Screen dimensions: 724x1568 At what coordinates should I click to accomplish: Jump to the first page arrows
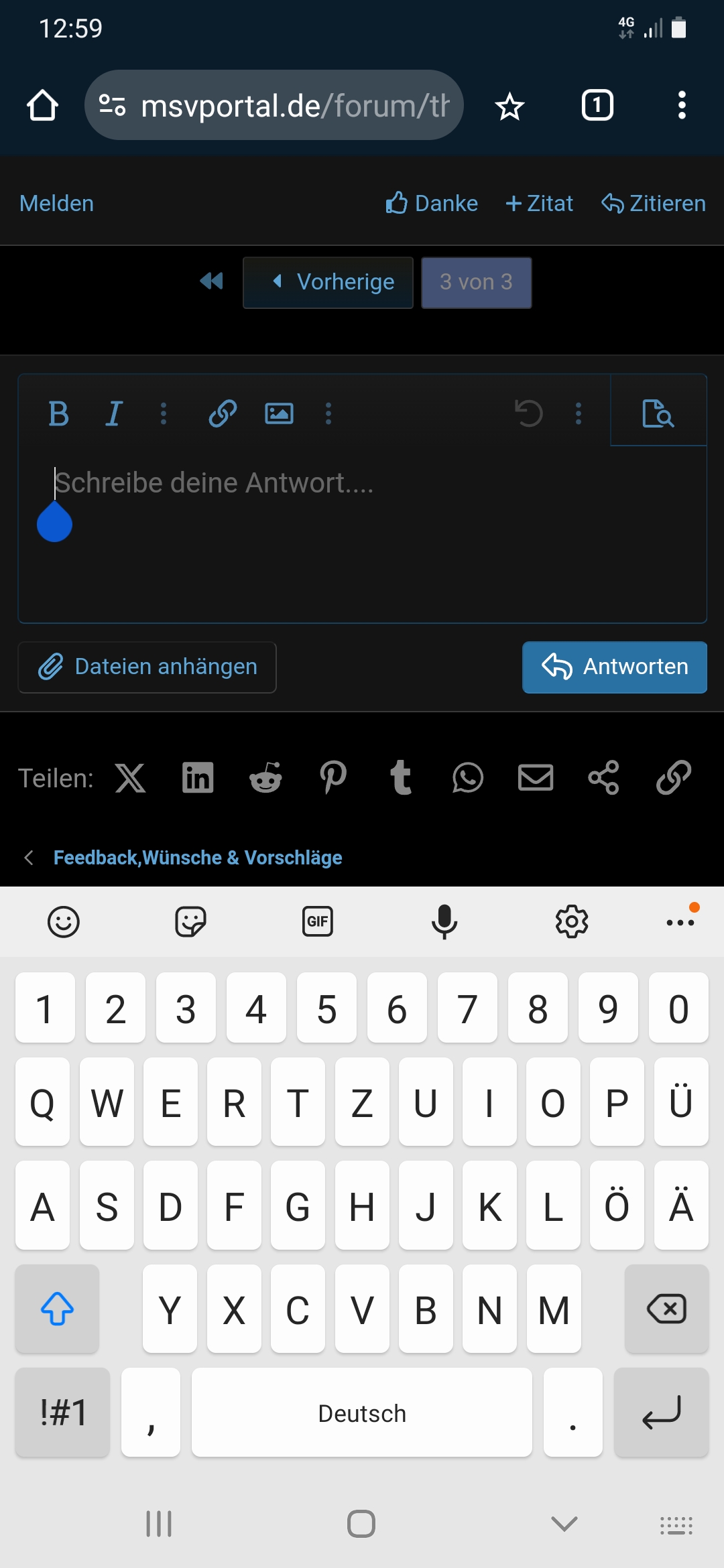(x=212, y=281)
